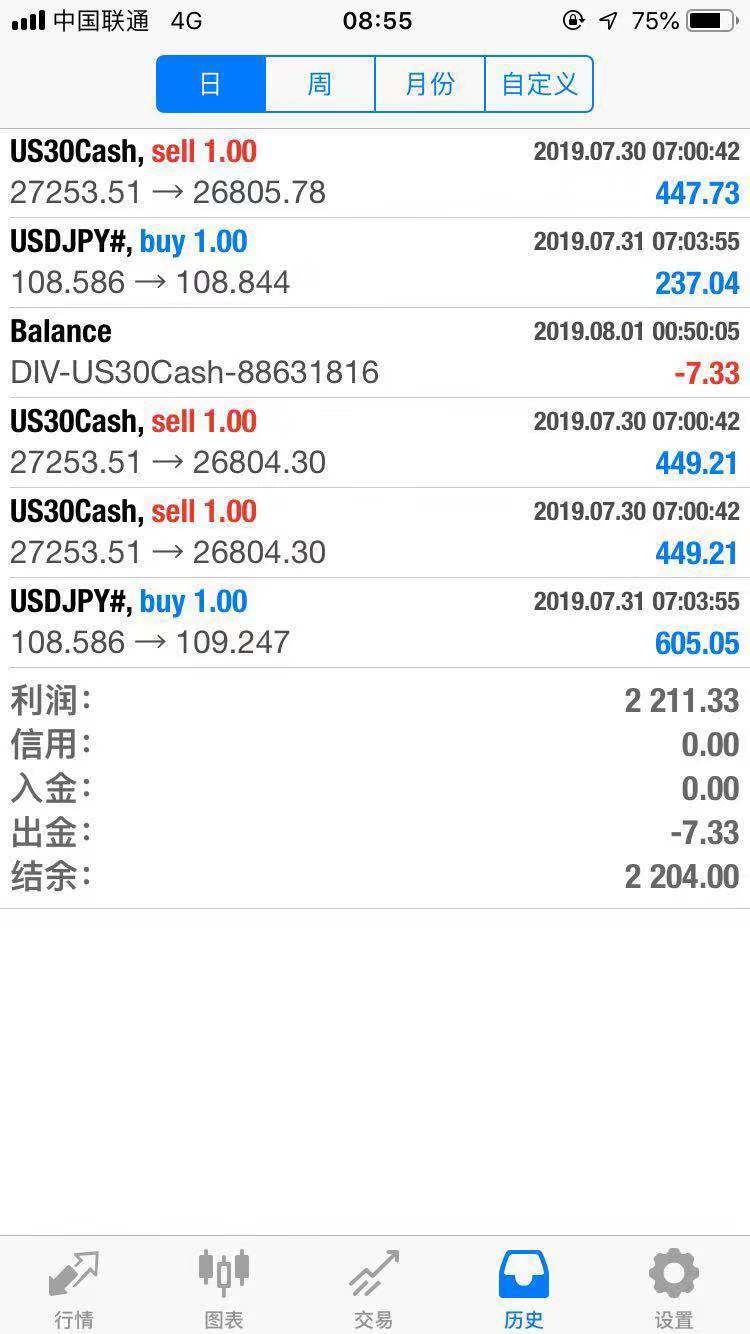Tap the 历史 history tab
The height and width of the screenshot is (1334, 750).
coord(524,1287)
